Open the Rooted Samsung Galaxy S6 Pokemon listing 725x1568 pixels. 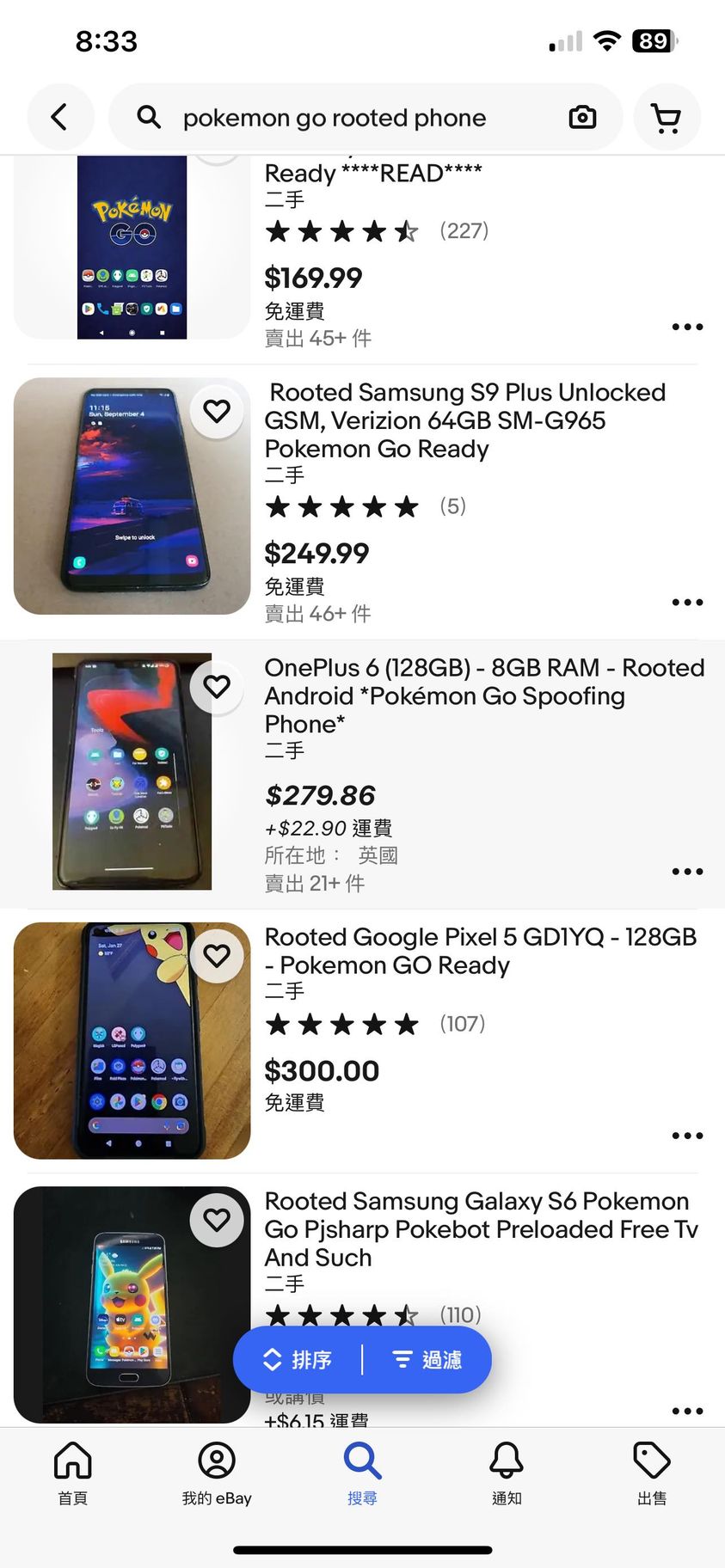480,1228
